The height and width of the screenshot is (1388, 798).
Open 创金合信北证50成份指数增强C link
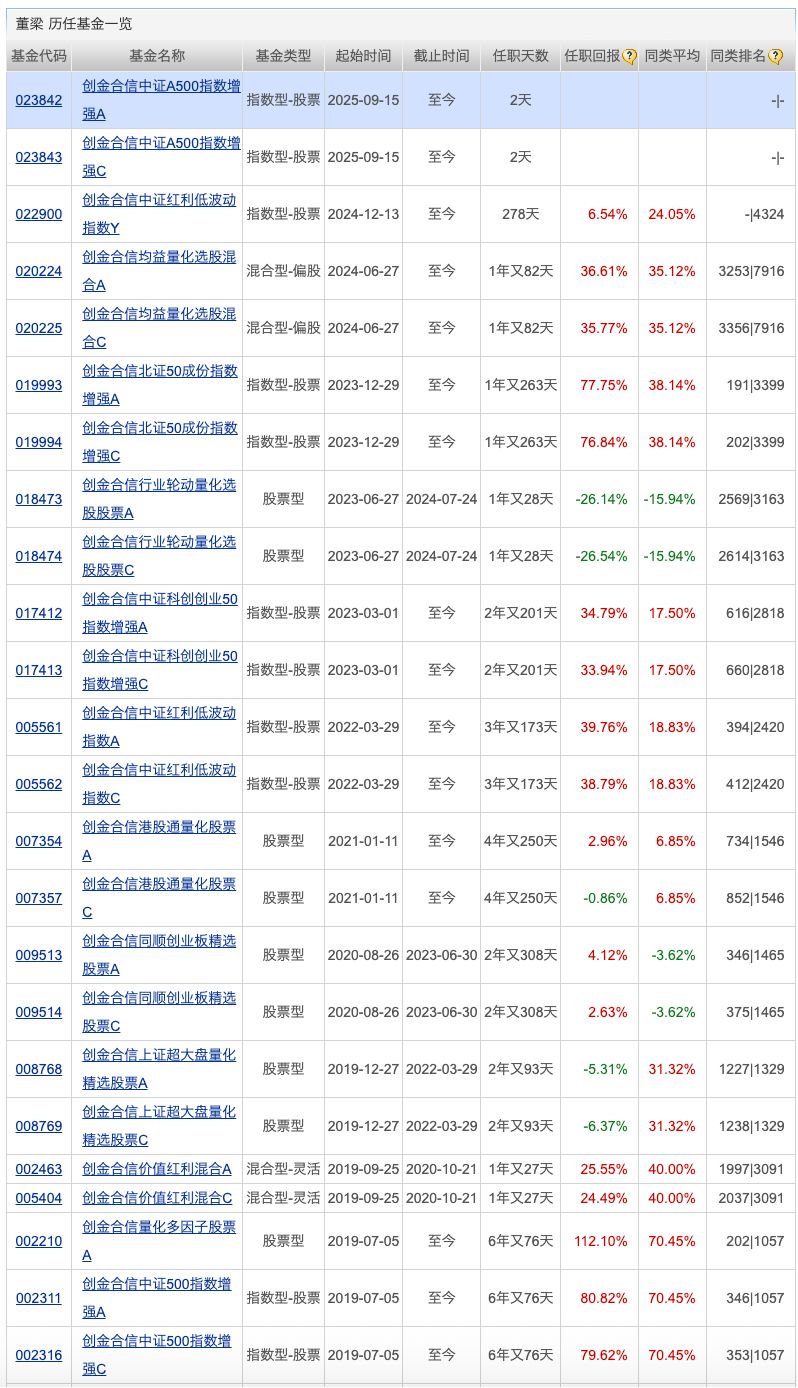pyautogui.click(x=160, y=442)
